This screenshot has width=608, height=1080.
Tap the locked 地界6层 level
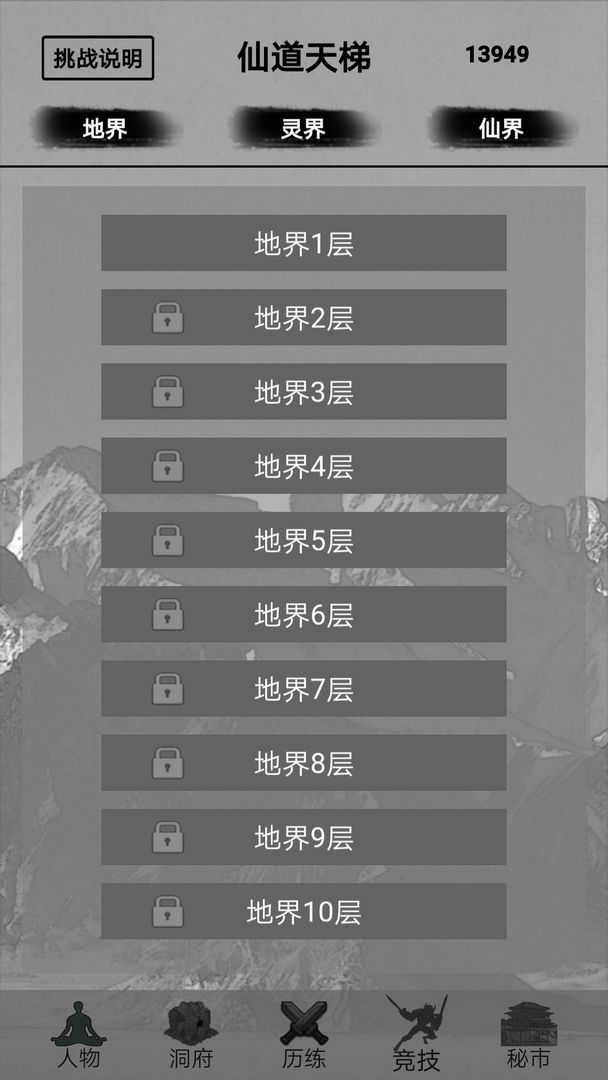point(303,614)
